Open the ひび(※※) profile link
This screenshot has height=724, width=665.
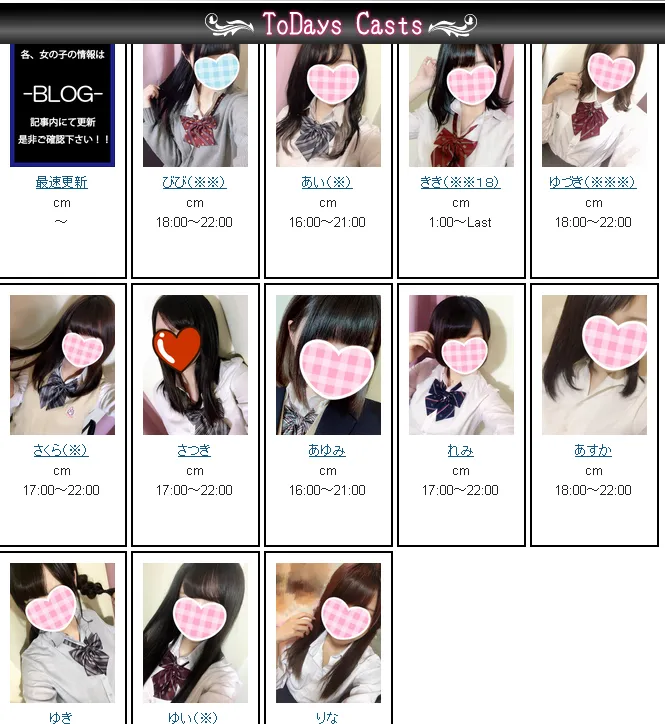pos(195,182)
